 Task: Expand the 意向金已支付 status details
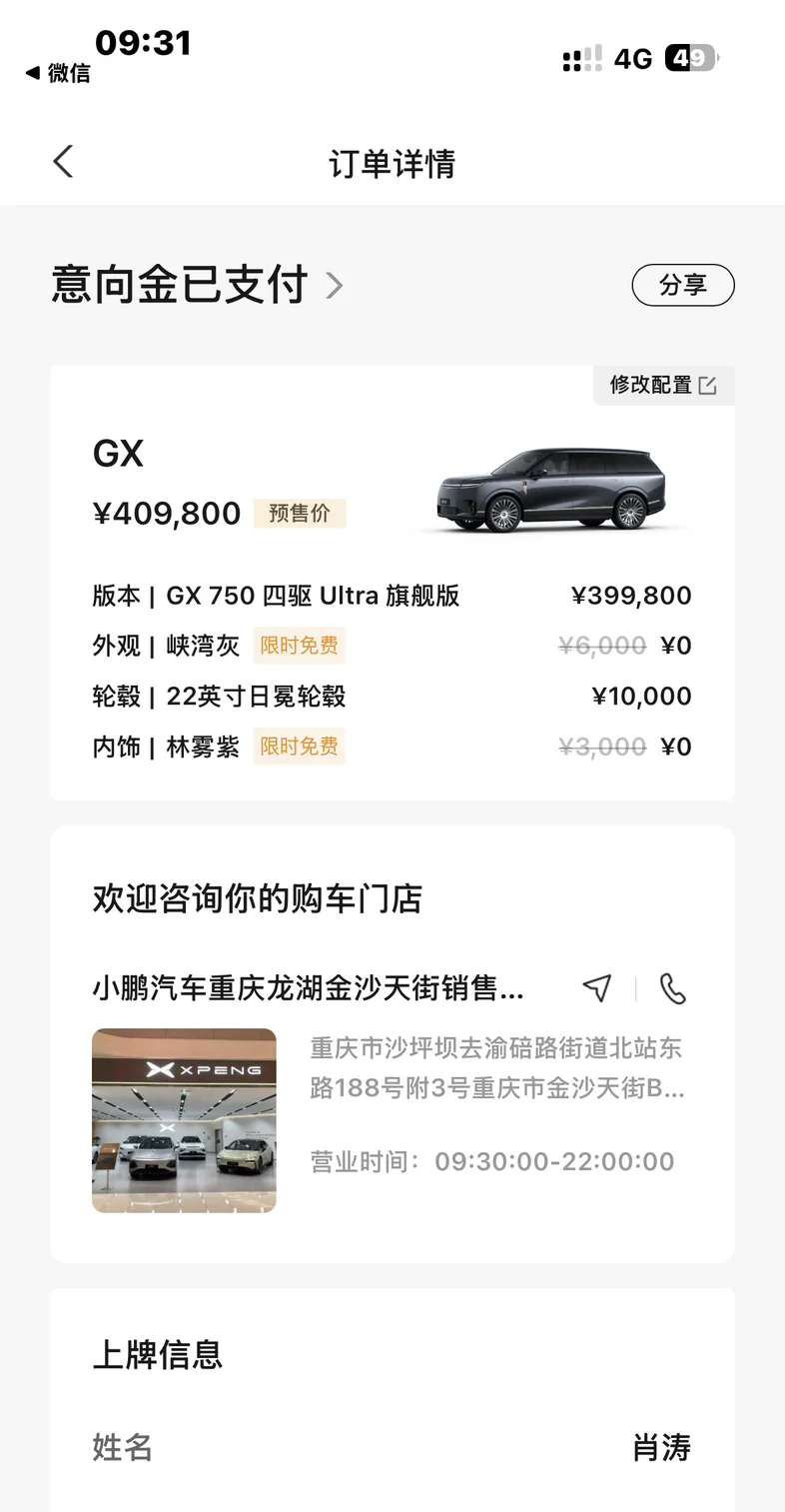point(334,287)
